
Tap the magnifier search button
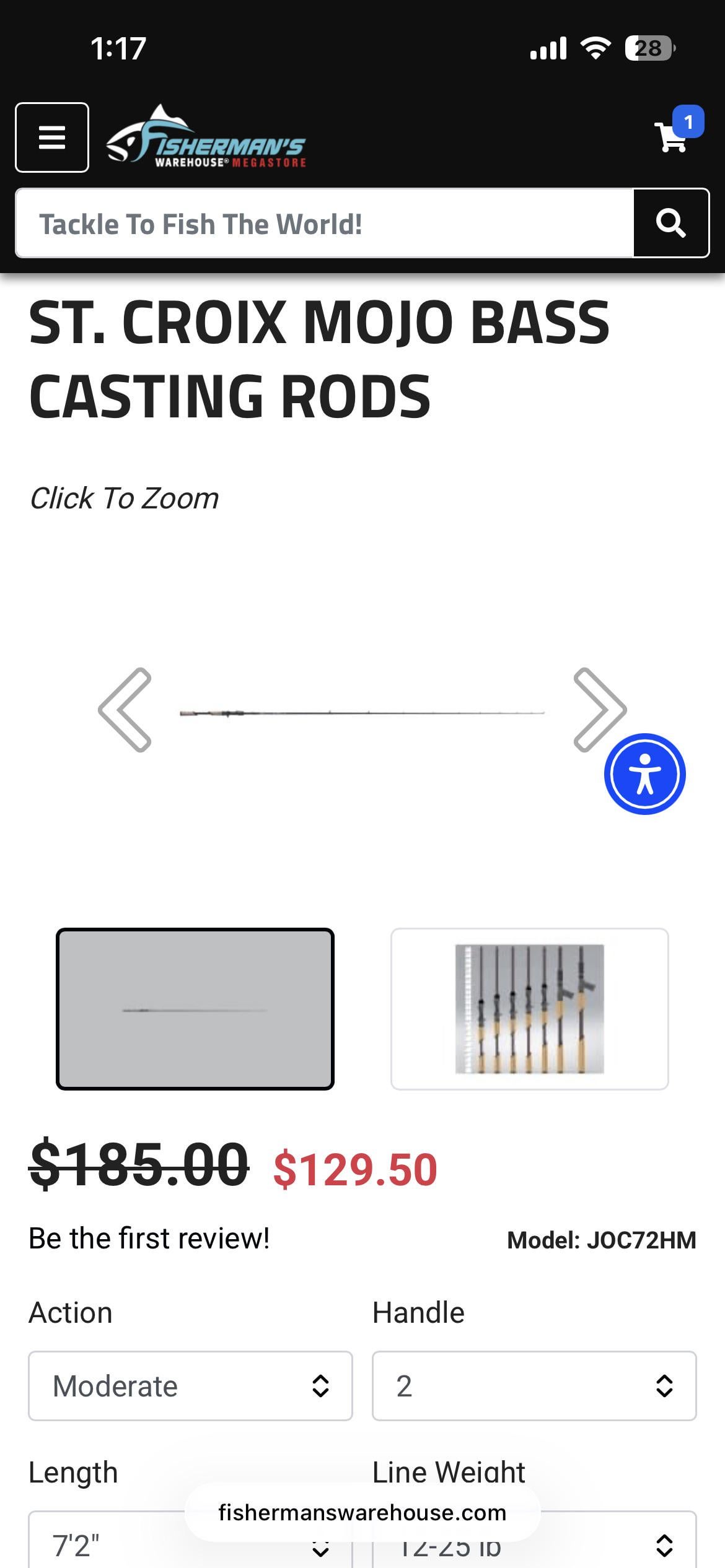(x=670, y=223)
